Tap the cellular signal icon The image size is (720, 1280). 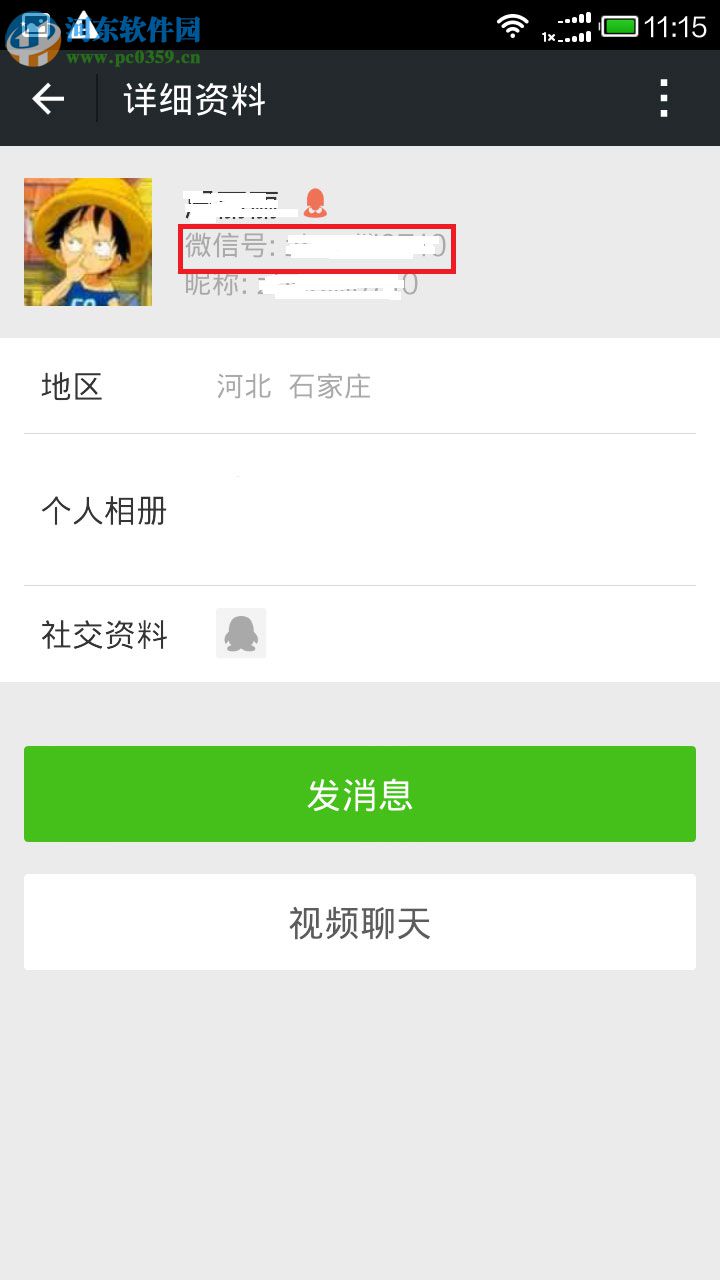pyautogui.click(x=570, y=28)
